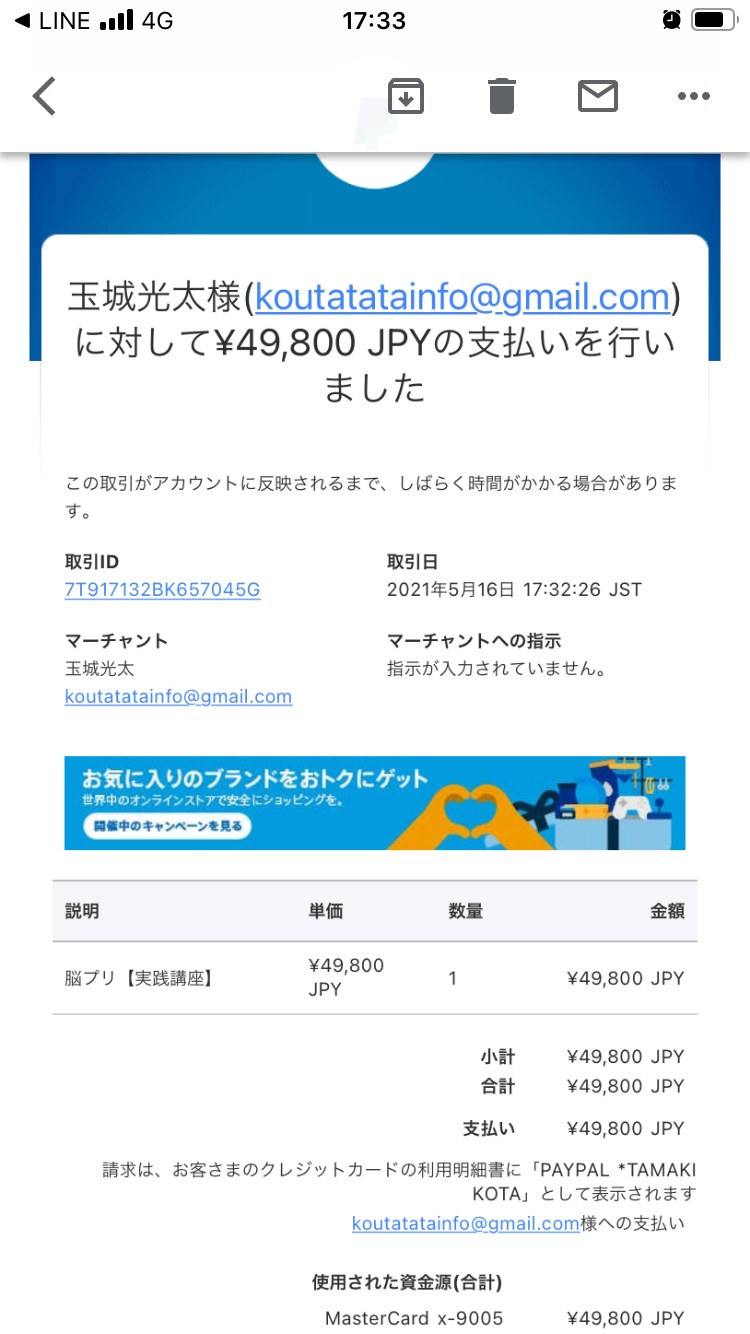Open the three-dot overflow menu
The image size is (750, 1334).
tap(693, 96)
